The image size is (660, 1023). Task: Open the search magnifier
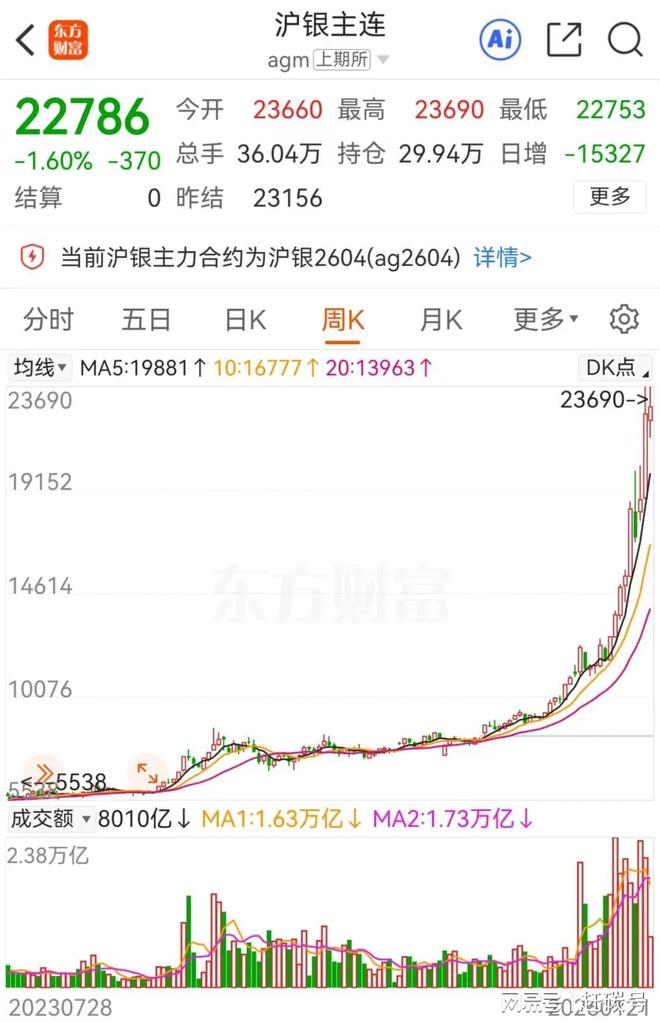tap(625, 40)
